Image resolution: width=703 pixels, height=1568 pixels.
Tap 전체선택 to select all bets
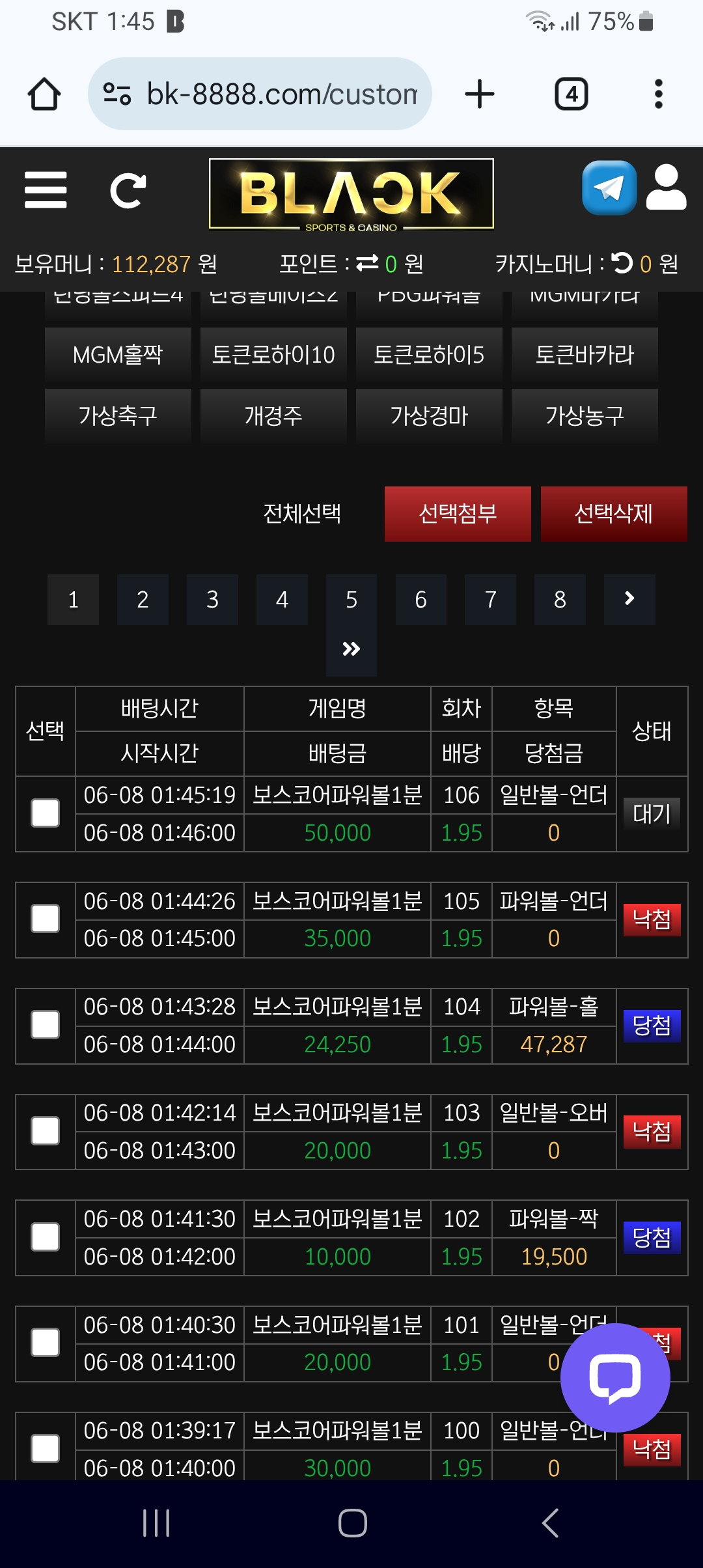[x=302, y=514]
